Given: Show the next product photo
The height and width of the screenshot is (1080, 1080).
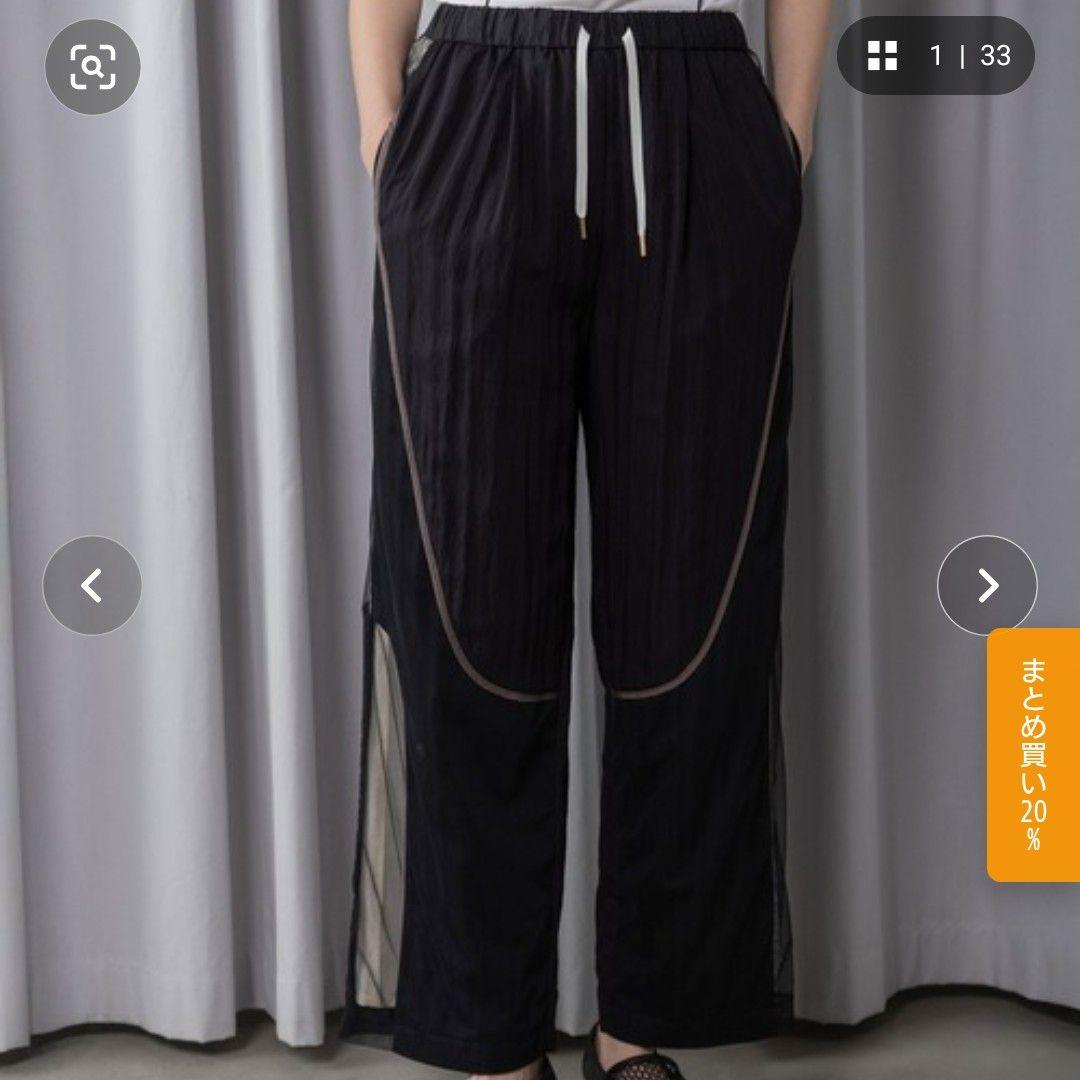Looking at the screenshot, I should 987,585.
